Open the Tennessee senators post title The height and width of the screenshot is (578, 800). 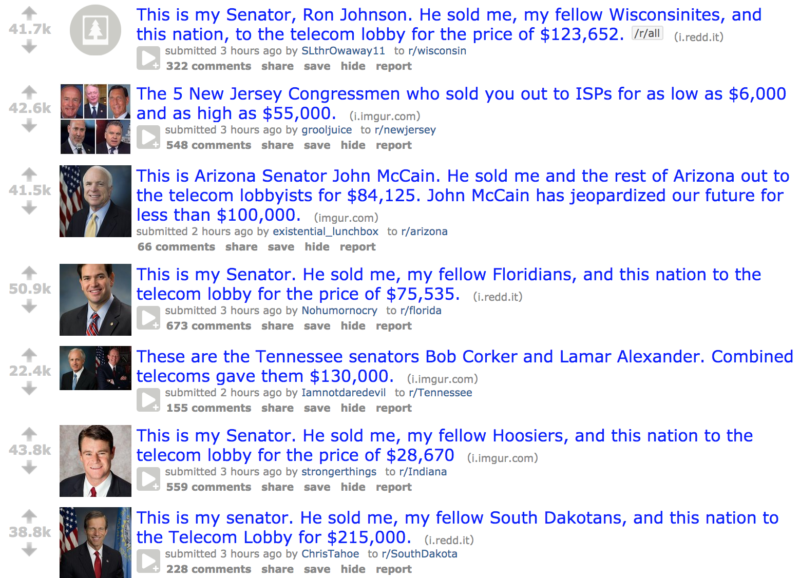[x=465, y=366]
